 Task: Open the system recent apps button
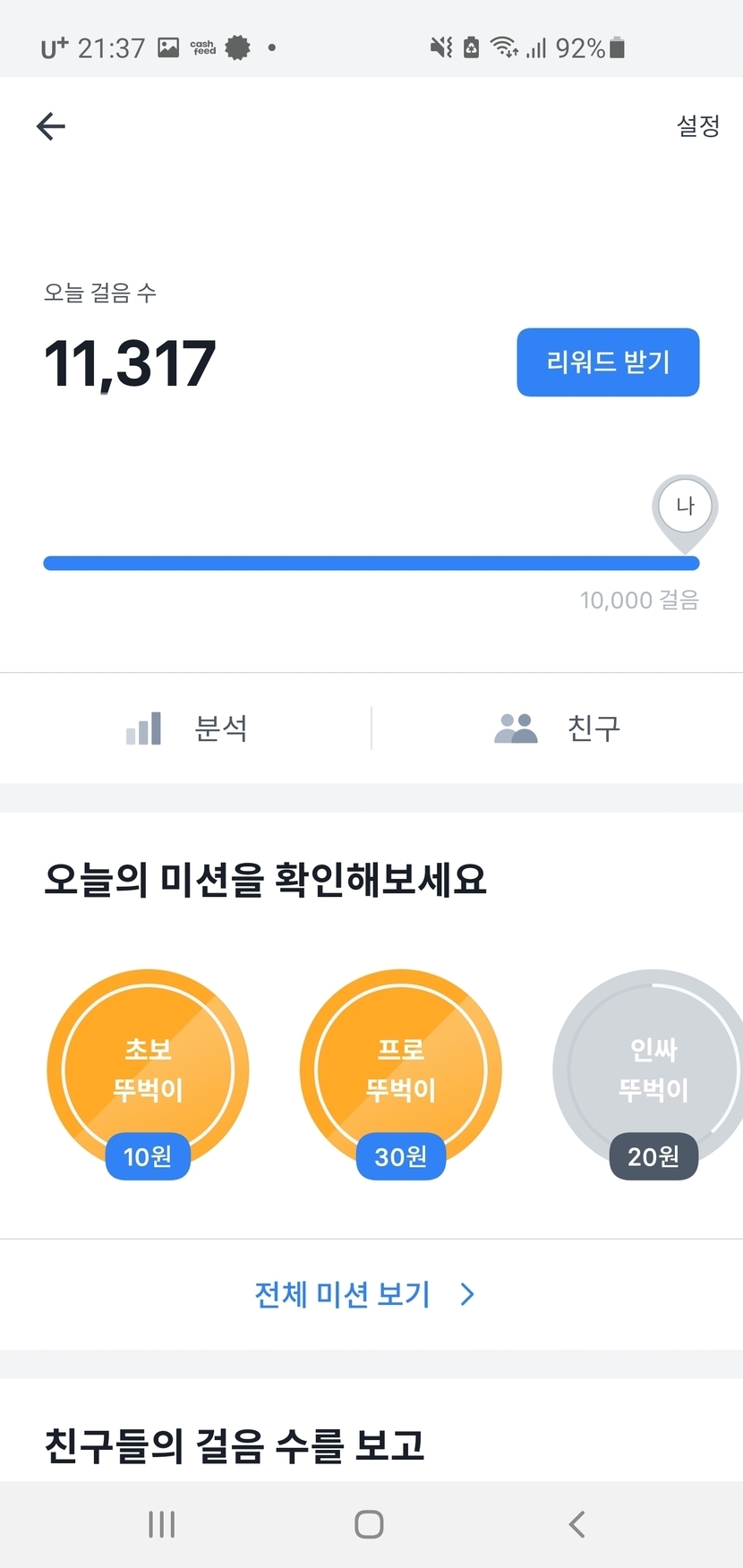click(x=161, y=1524)
